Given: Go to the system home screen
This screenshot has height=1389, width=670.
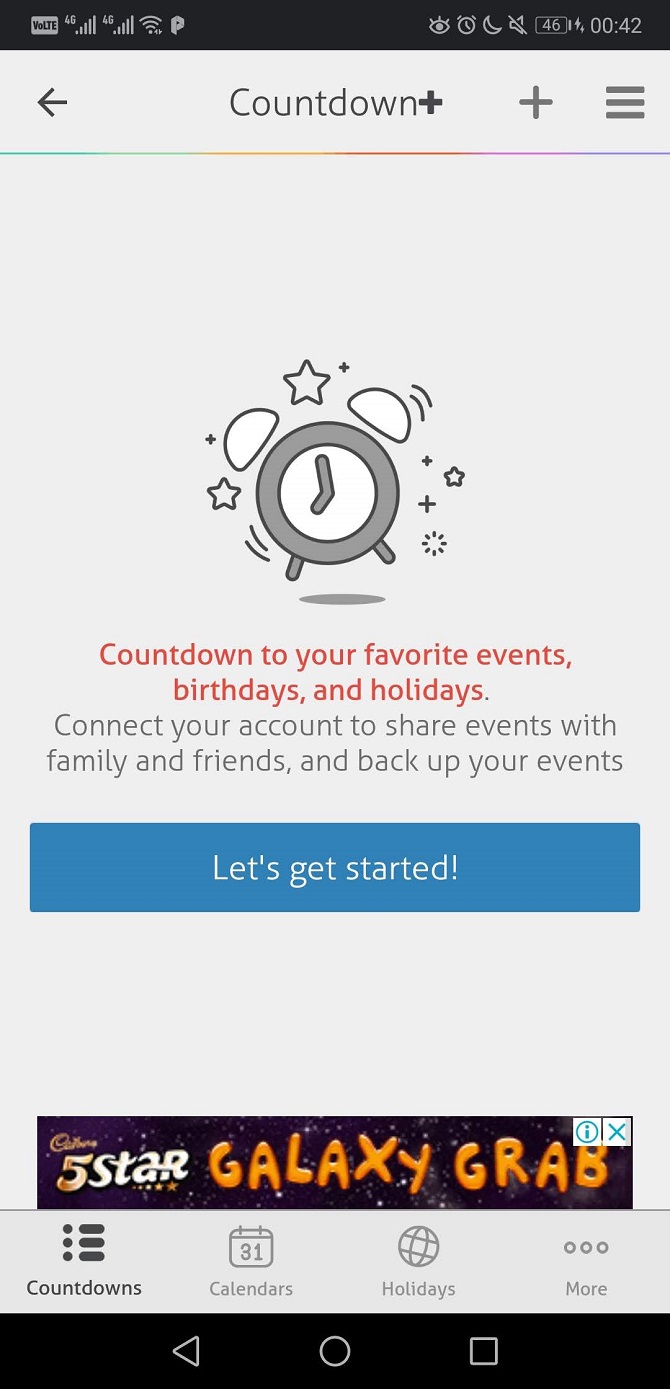Looking at the screenshot, I should pos(335,1351).
